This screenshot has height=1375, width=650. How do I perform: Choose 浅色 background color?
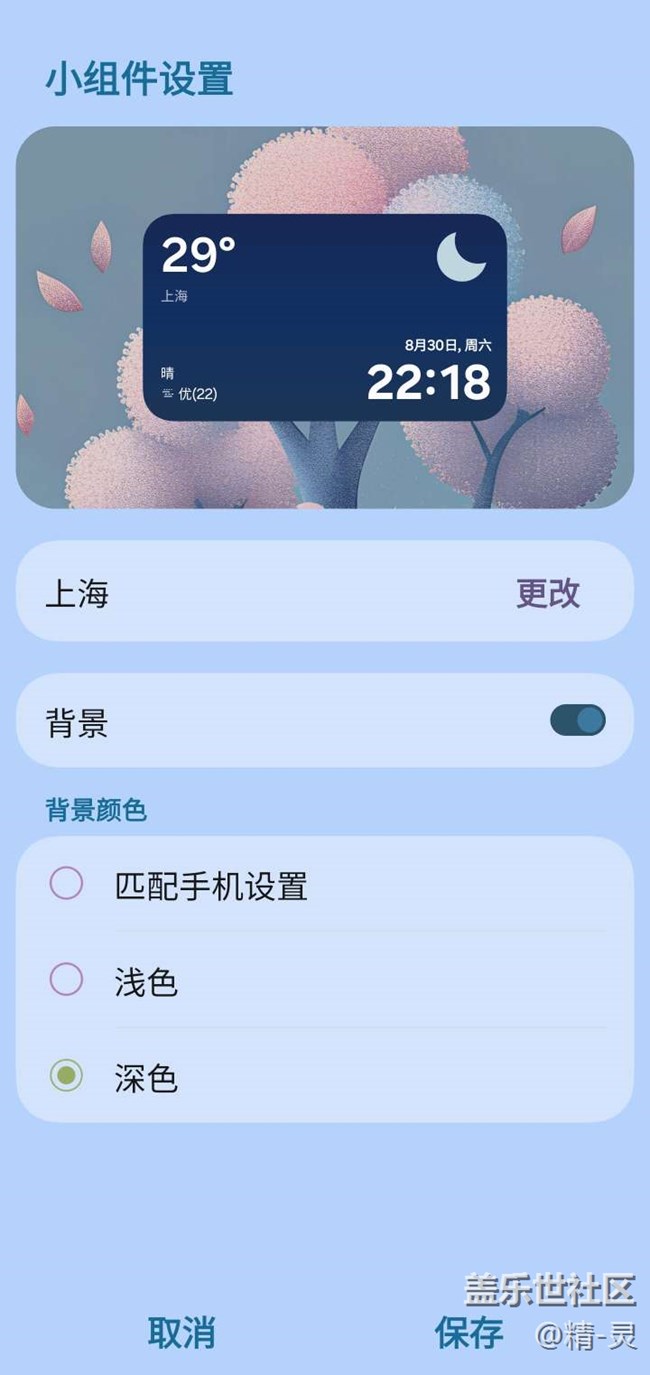click(x=325, y=981)
